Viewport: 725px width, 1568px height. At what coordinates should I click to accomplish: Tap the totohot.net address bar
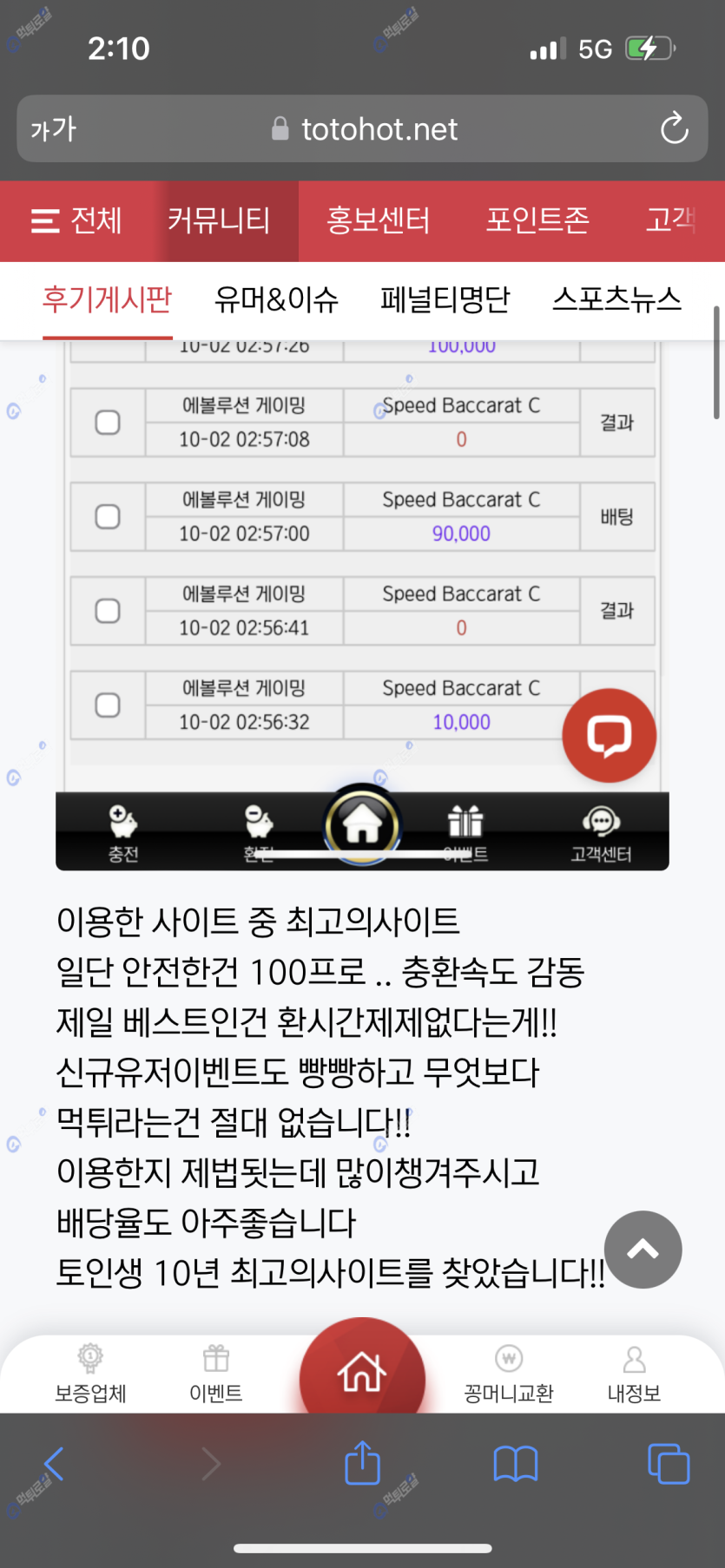tap(365, 129)
